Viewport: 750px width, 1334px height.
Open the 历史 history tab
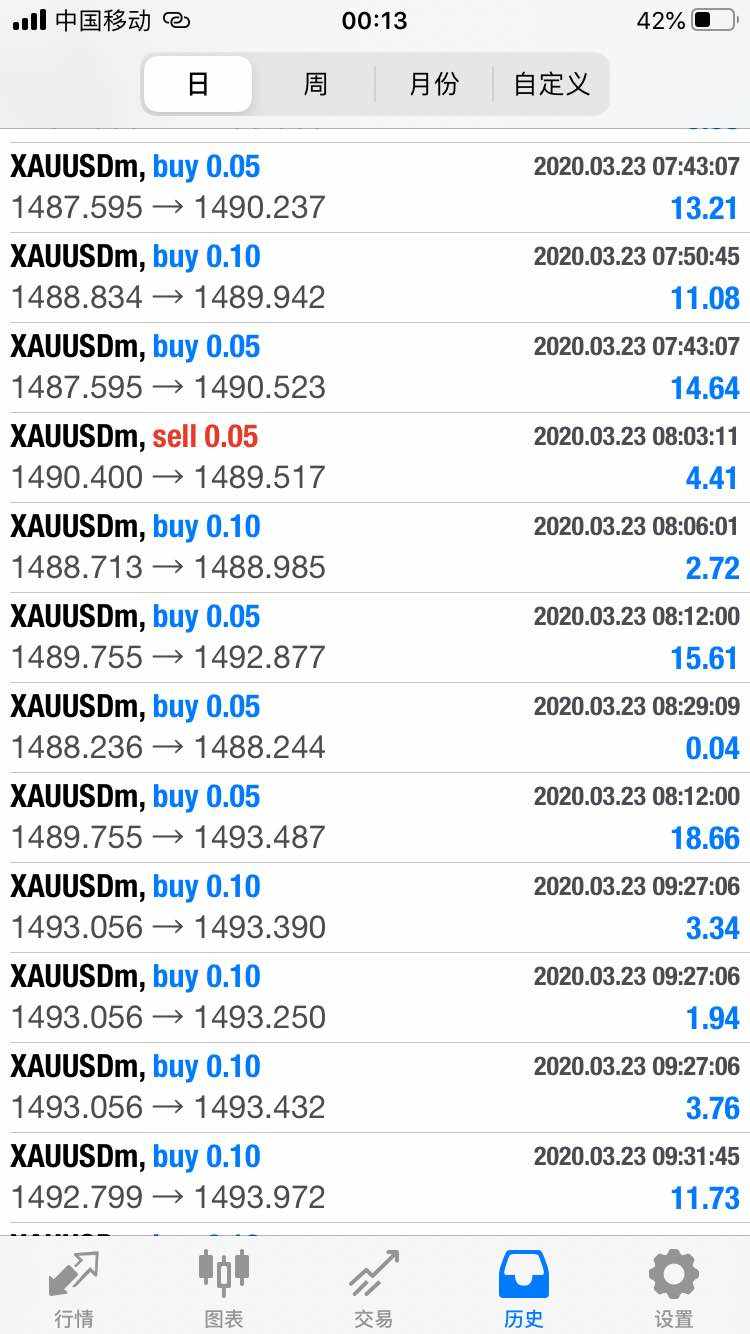coord(524,1288)
